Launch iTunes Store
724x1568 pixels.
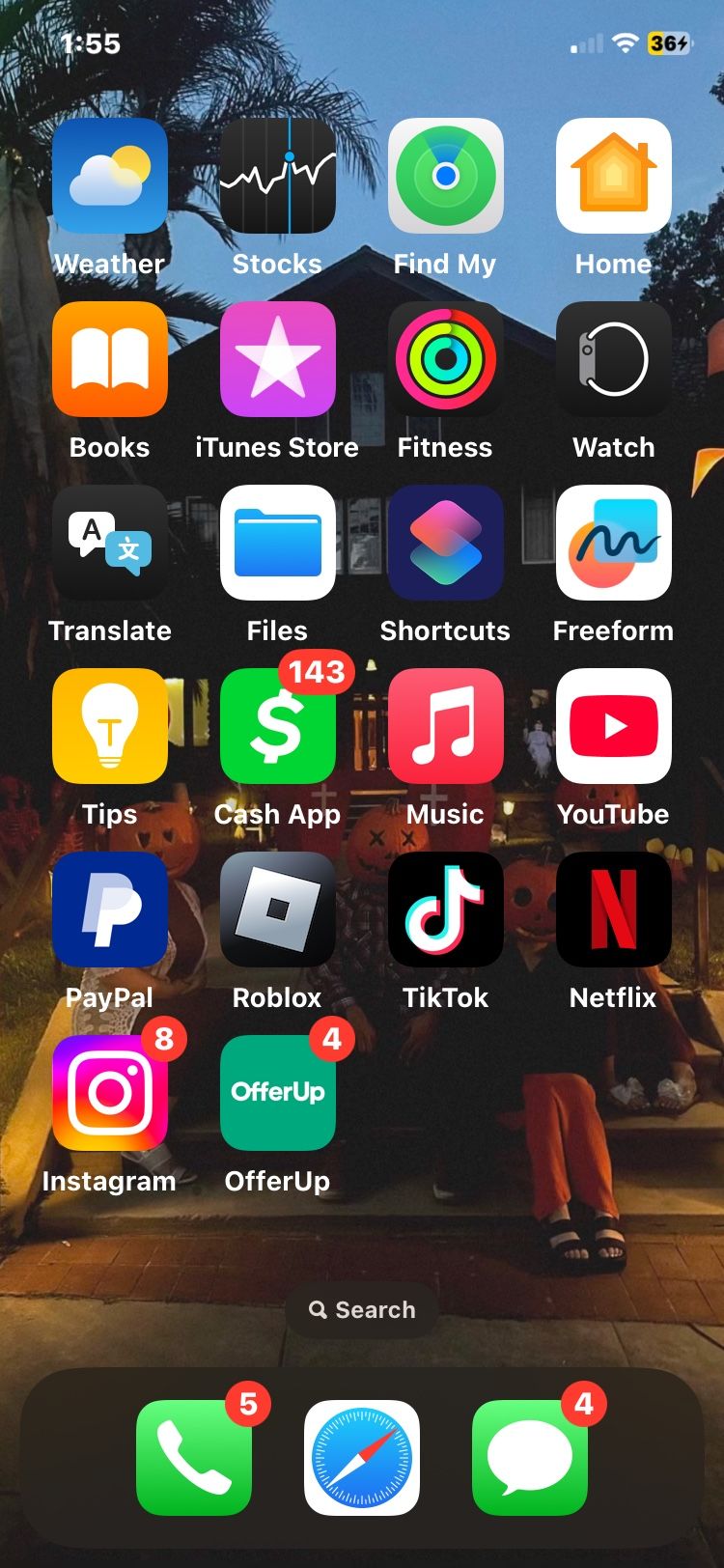coord(278,359)
